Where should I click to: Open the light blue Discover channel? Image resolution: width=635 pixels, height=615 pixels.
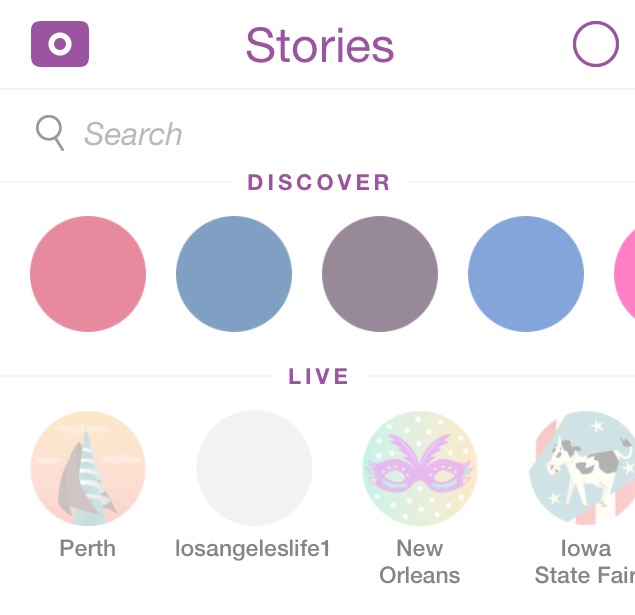[x=526, y=274]
